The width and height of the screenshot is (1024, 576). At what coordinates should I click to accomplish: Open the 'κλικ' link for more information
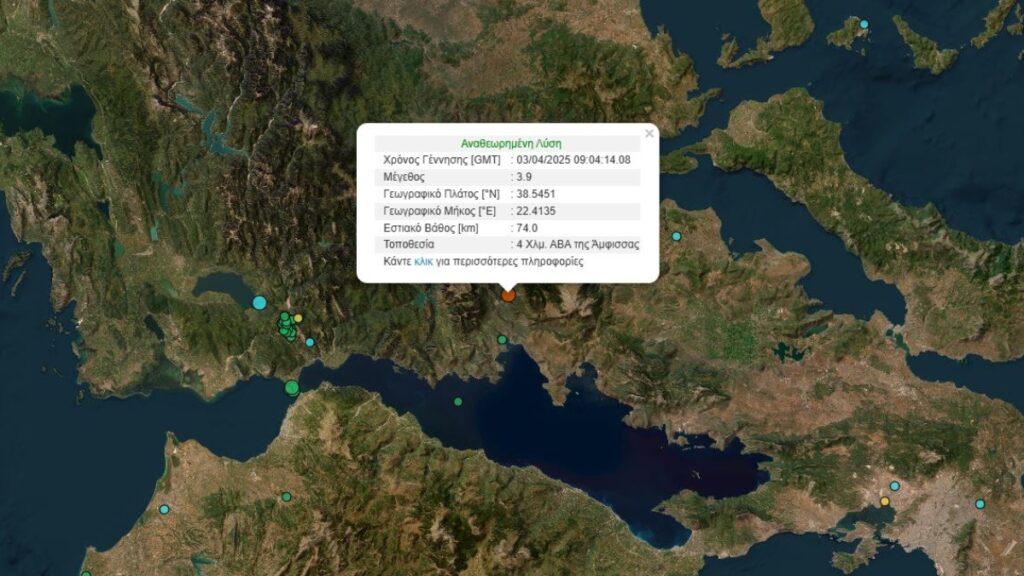pyautogui.click(x=423, y=261)
